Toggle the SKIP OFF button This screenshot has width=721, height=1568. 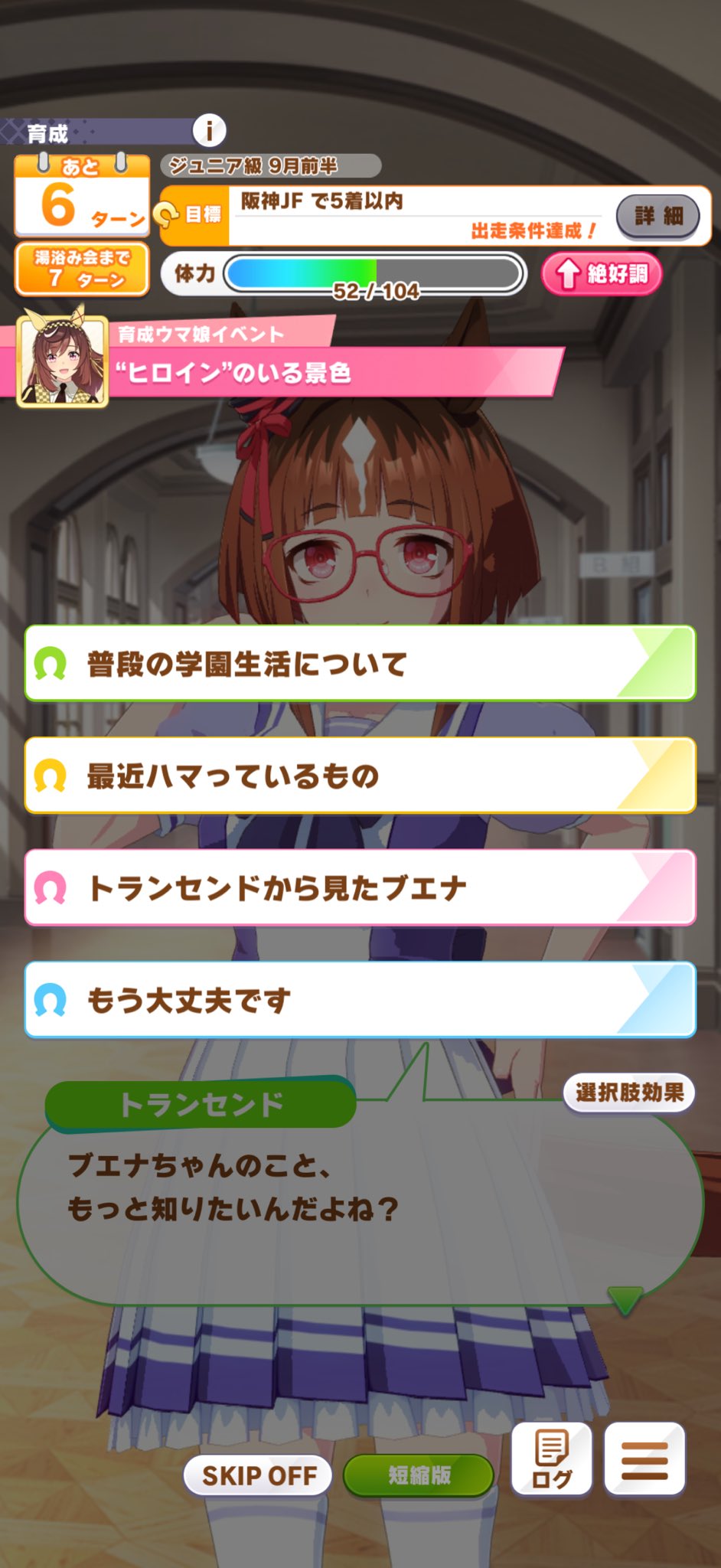click(259, 1475)
